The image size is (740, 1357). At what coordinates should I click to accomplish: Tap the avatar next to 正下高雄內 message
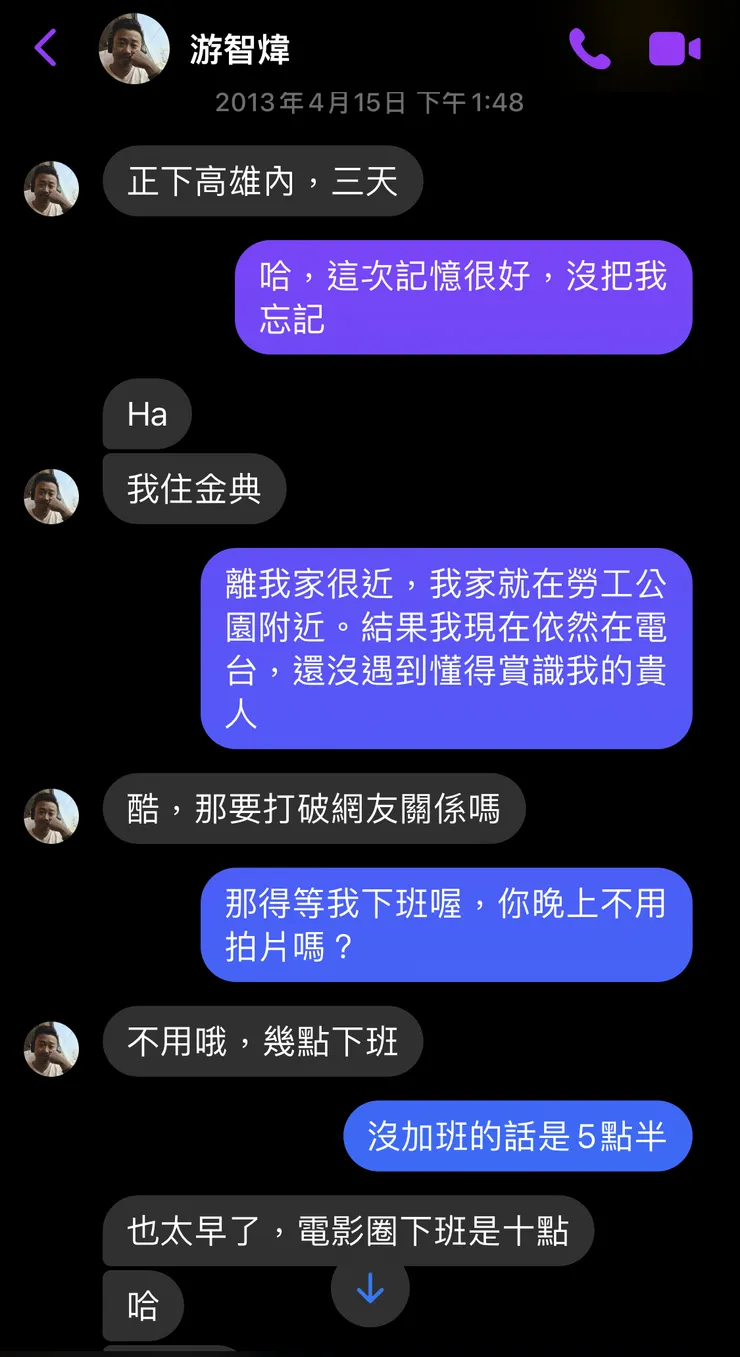coord(50,188)
